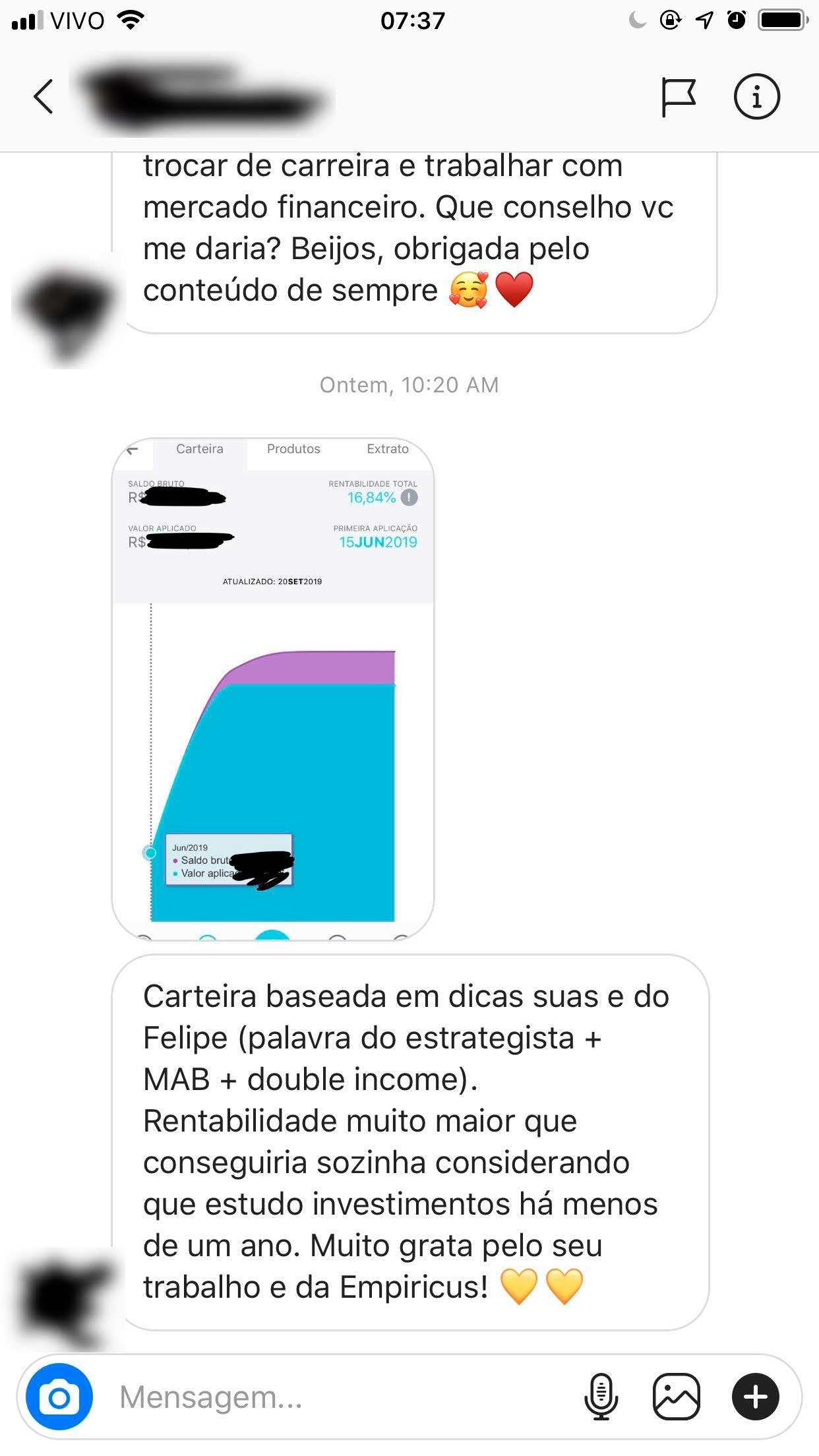819x1456 pixels.
Task: Open the plus attachments menu
Action: (x=756, y=1397)
